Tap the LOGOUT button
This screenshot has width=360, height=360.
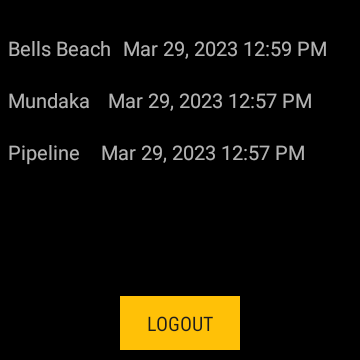click(x=180, y=323)
